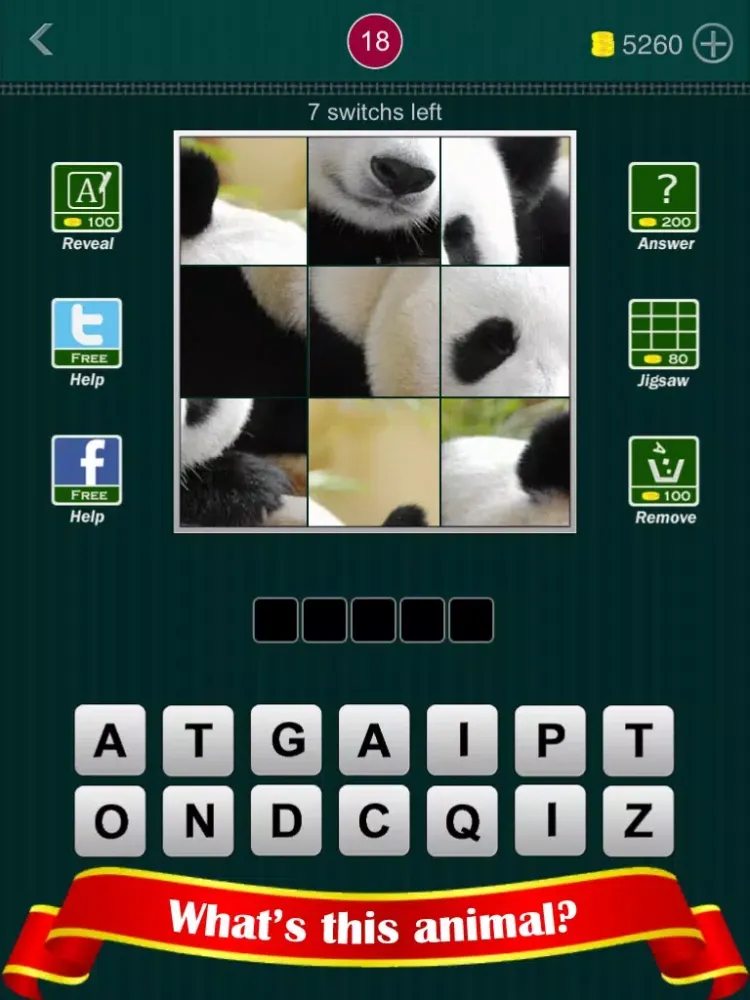Screen dimensions: 750x1000
Task: Ask for Facebook free help
Action: [x=87, y=471]
